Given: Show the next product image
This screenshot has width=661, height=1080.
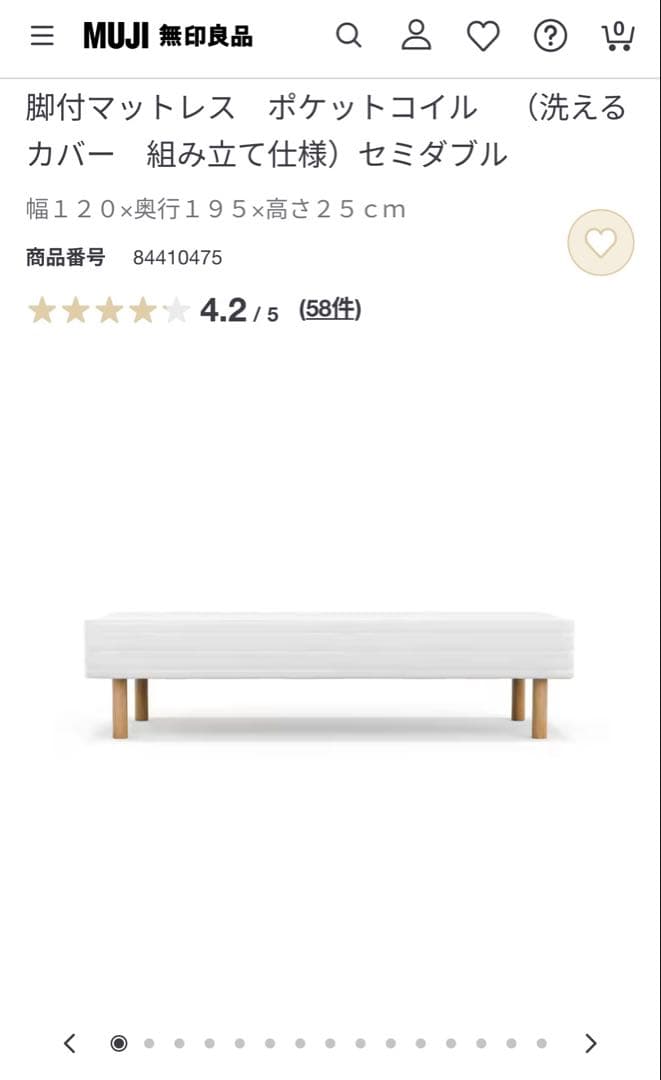Looking at the screenshot, I should [x=590, y=1043].
